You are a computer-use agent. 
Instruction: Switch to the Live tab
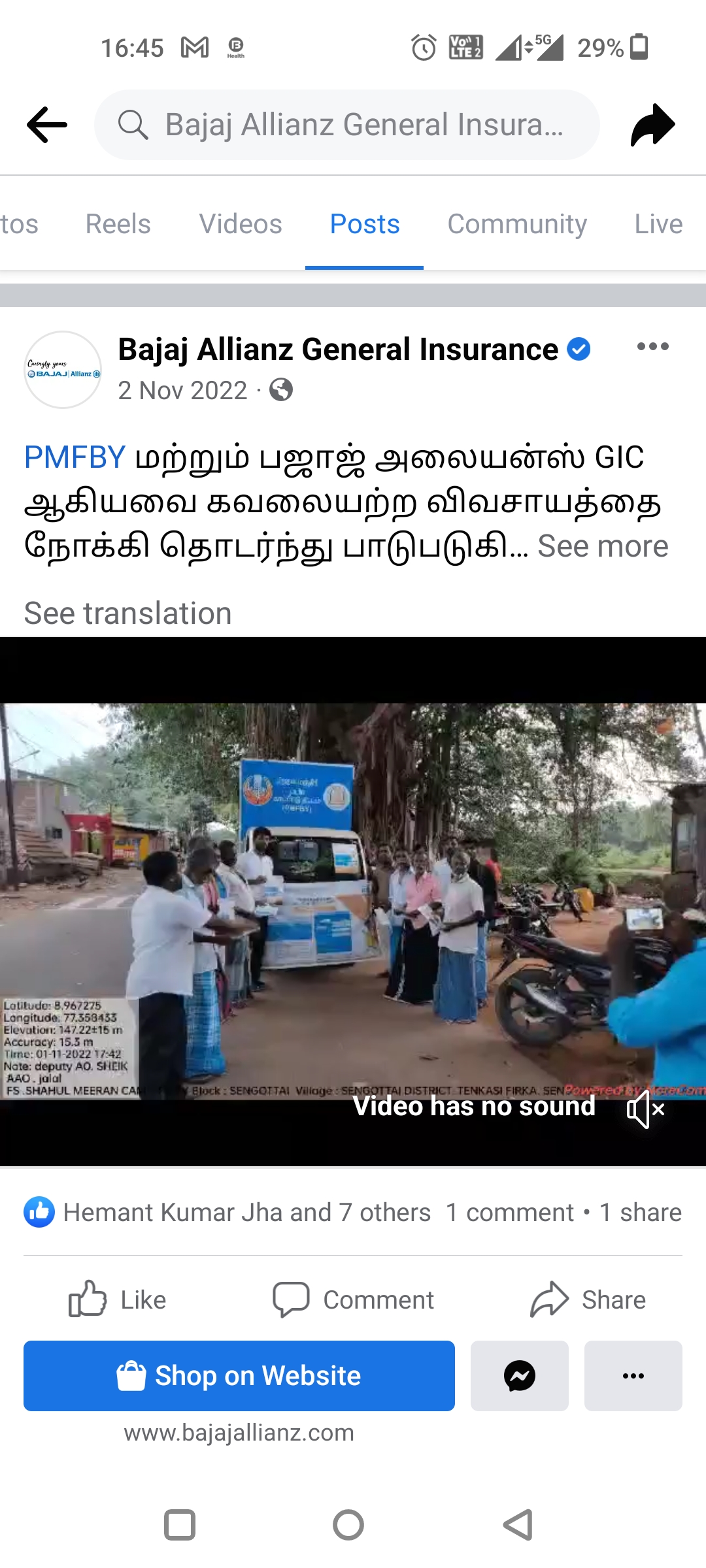click(x=658, y=224)
